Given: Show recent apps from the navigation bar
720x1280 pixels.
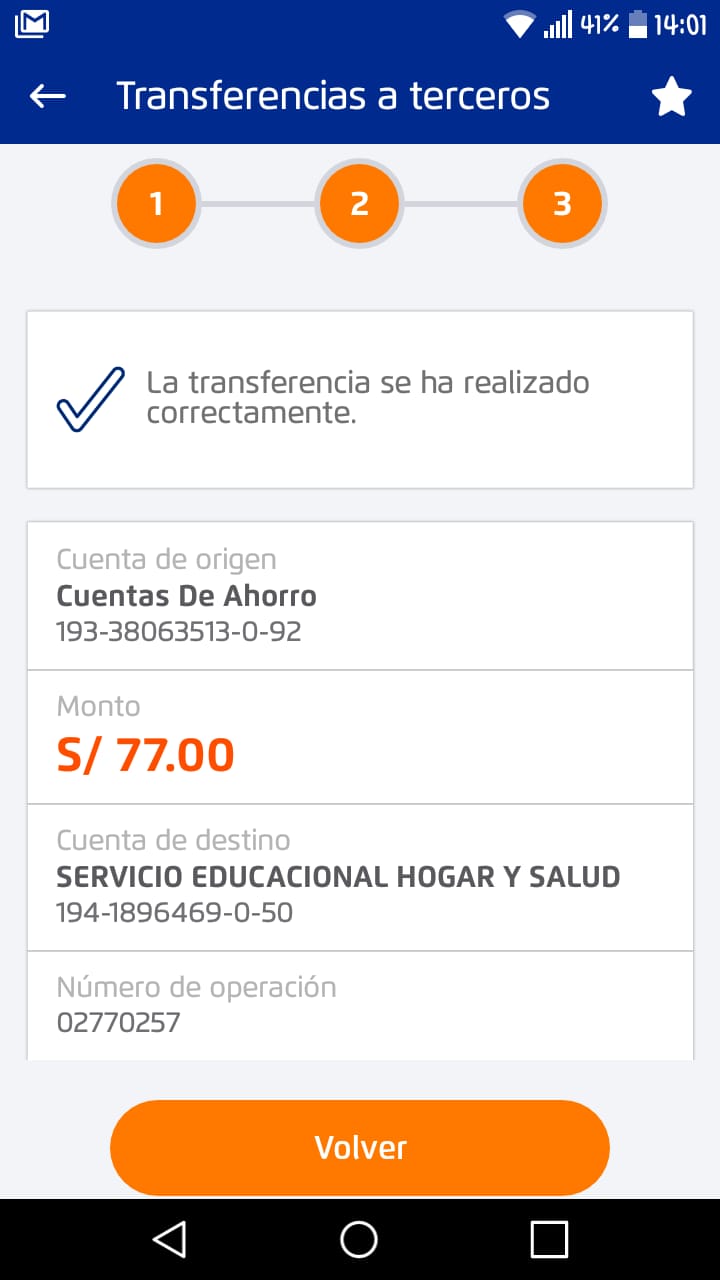Looking at the screenshot, I should tap(549, 1239).
